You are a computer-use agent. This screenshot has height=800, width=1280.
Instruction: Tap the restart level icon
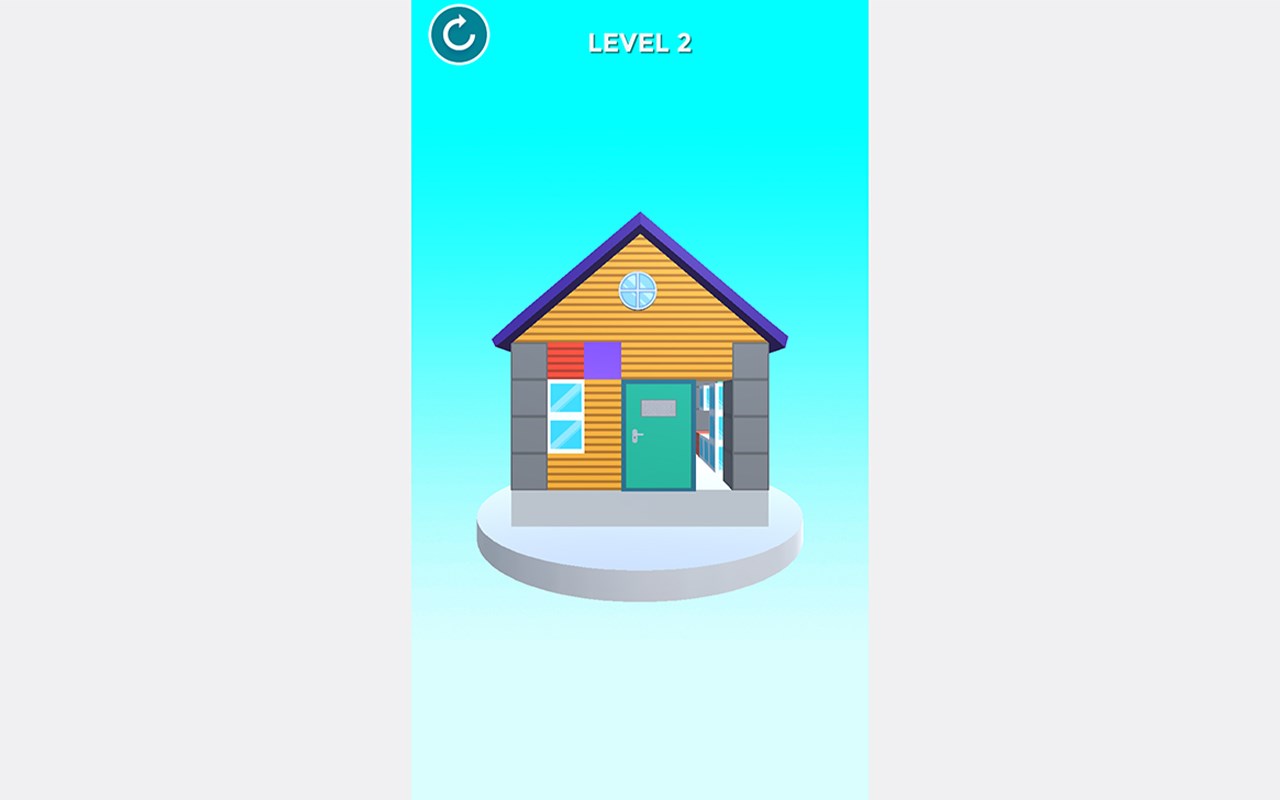[x=459, y=35]
